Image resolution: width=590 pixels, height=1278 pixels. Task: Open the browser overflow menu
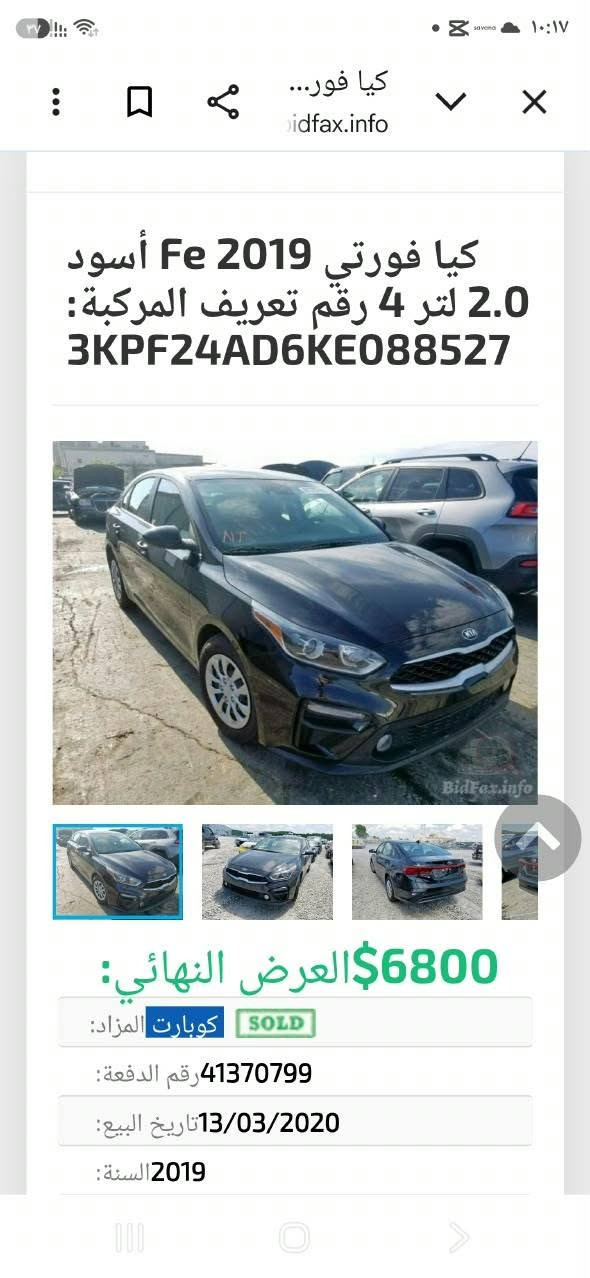[56, 101]
